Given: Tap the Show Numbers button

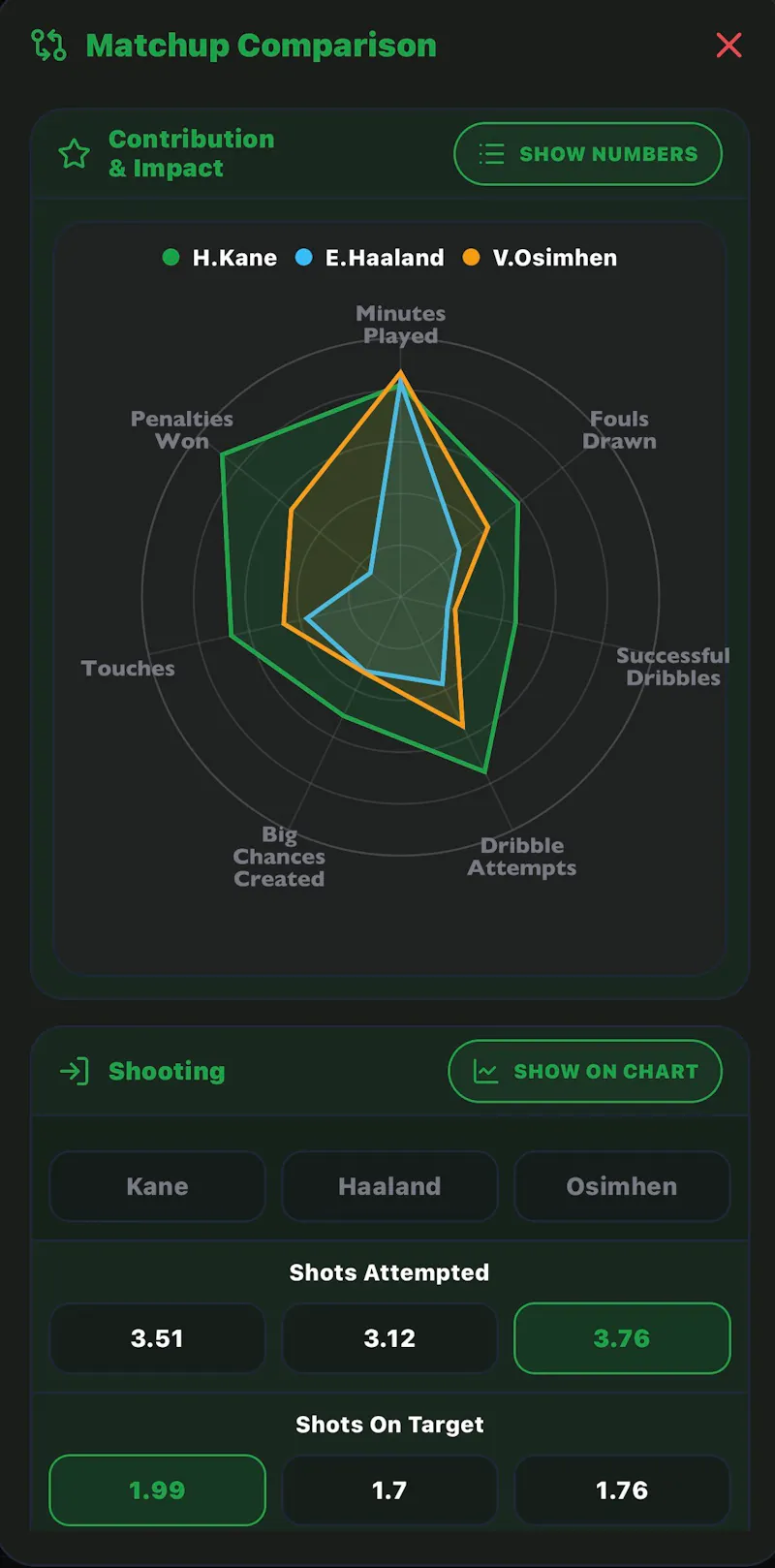Looking at the screenshot, I should click(588, 154).
